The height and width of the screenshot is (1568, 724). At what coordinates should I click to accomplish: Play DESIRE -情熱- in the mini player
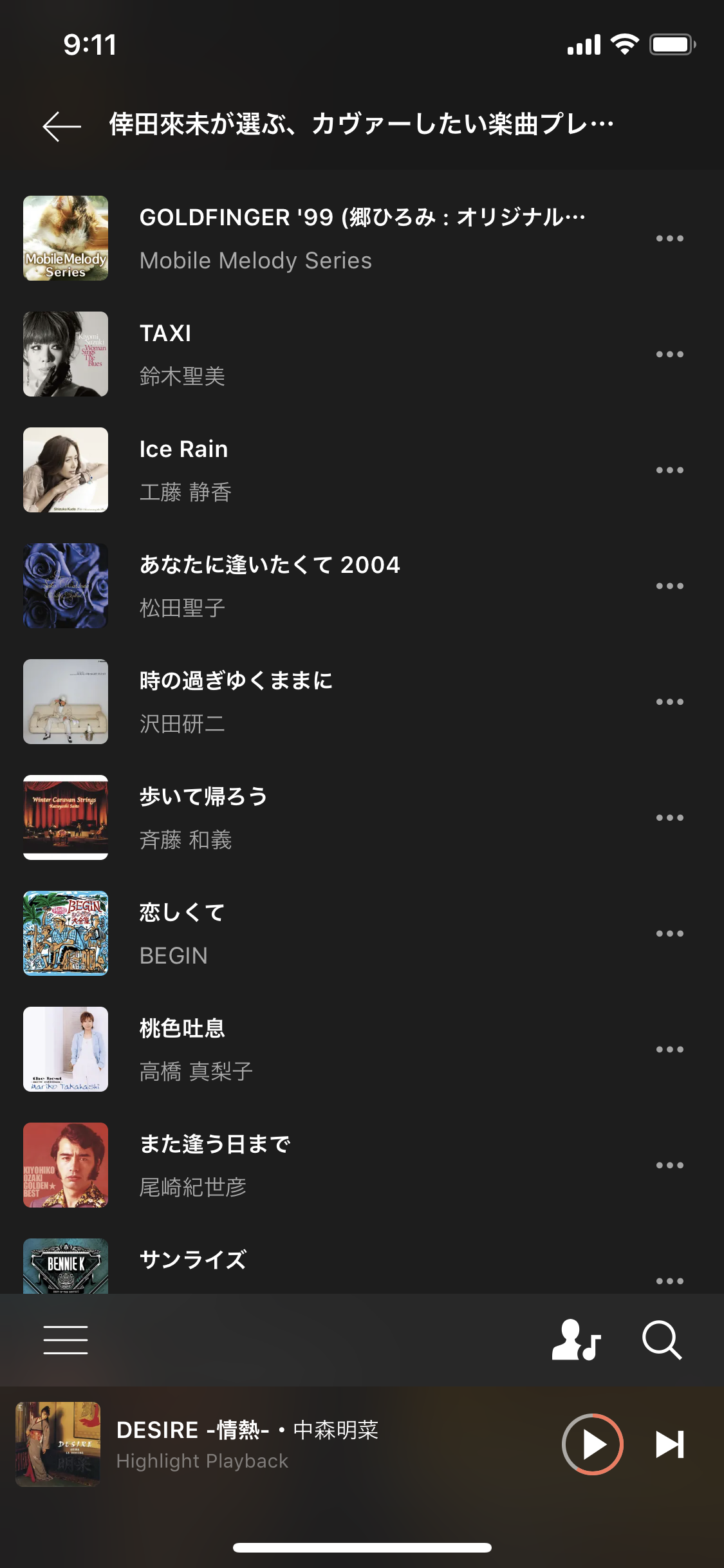point(592,1444)
